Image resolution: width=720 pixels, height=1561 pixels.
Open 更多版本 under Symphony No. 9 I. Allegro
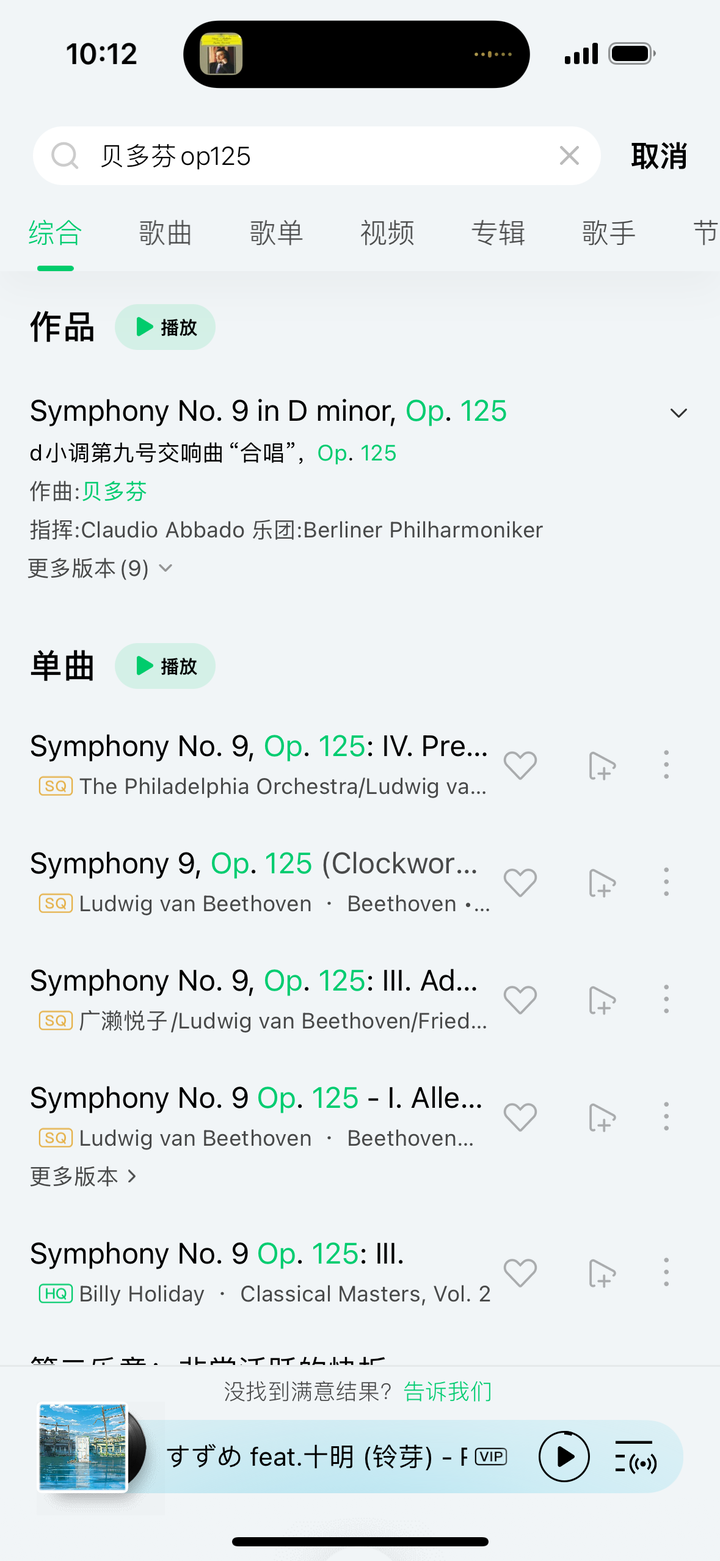83,1176
